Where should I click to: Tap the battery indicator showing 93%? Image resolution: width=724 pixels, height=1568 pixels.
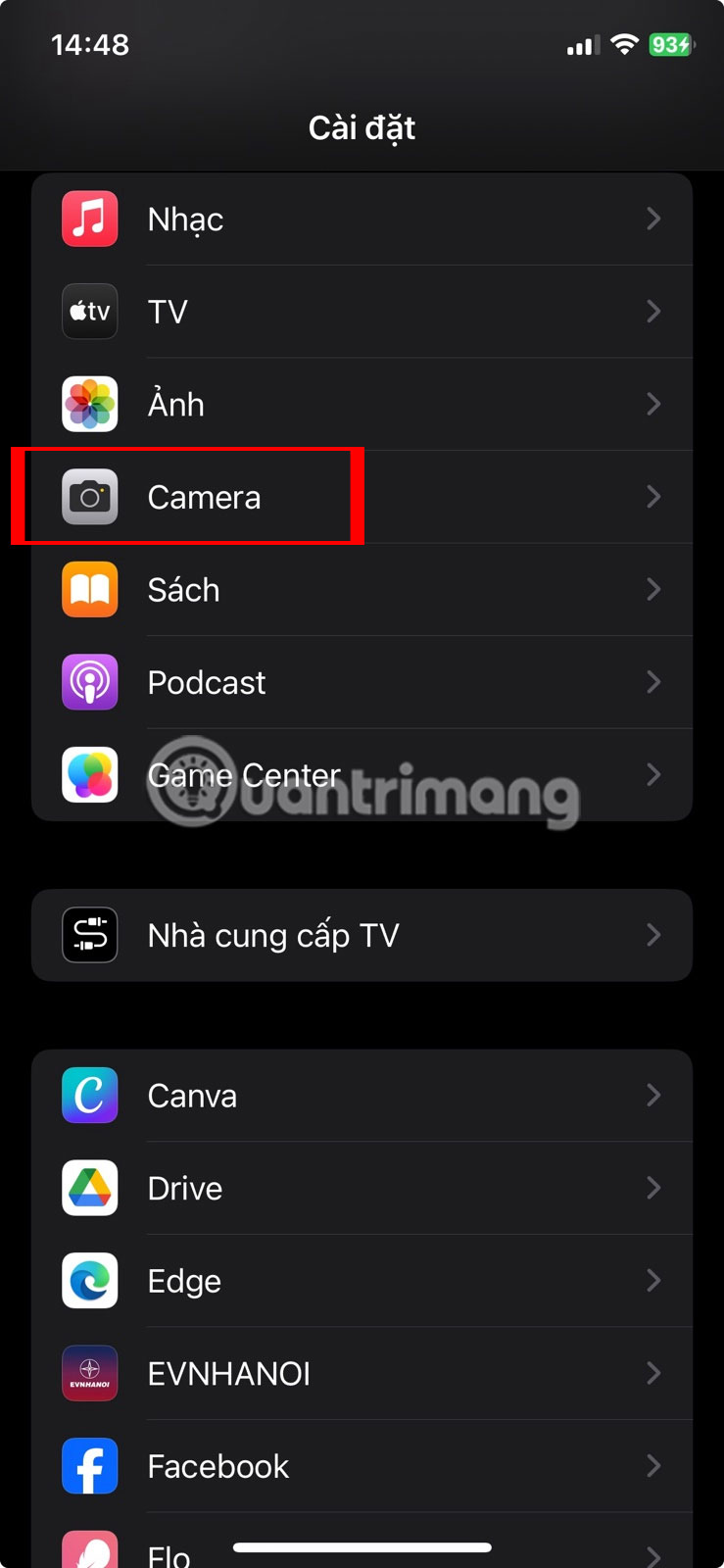tap(670, 43)
